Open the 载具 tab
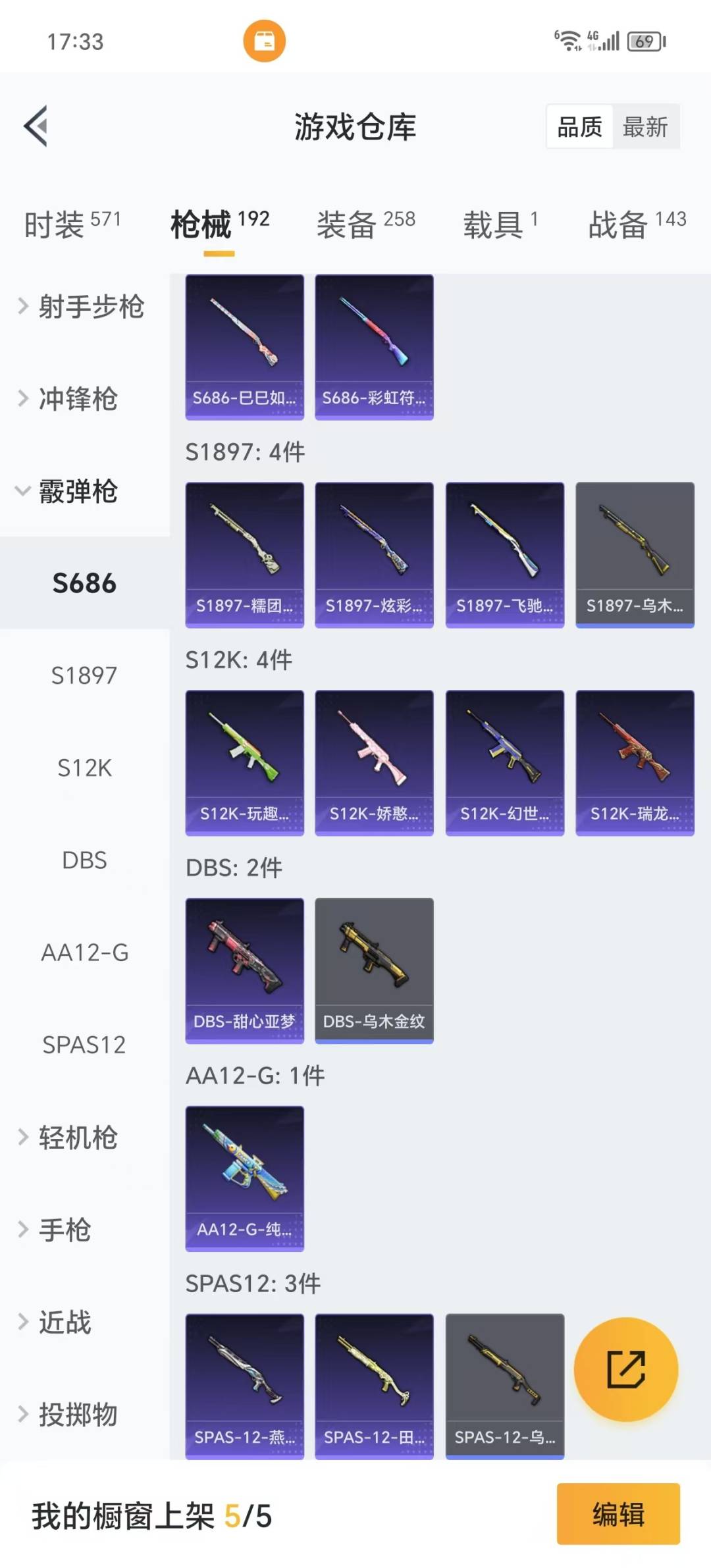Image resolution: width=711 pixels, height=1568 pixels. [500, 224]
